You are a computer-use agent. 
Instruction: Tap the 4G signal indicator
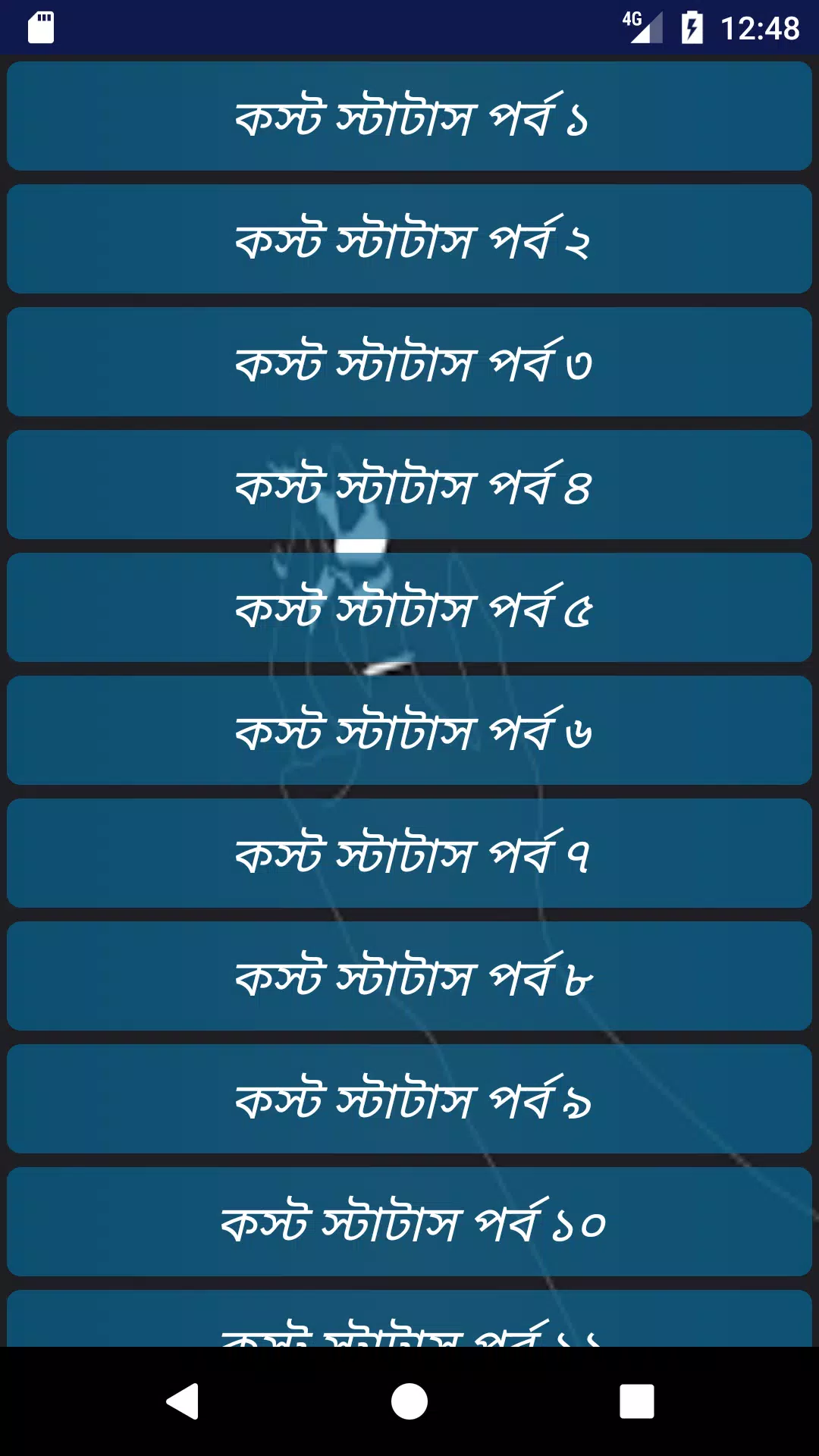(639, 27)
